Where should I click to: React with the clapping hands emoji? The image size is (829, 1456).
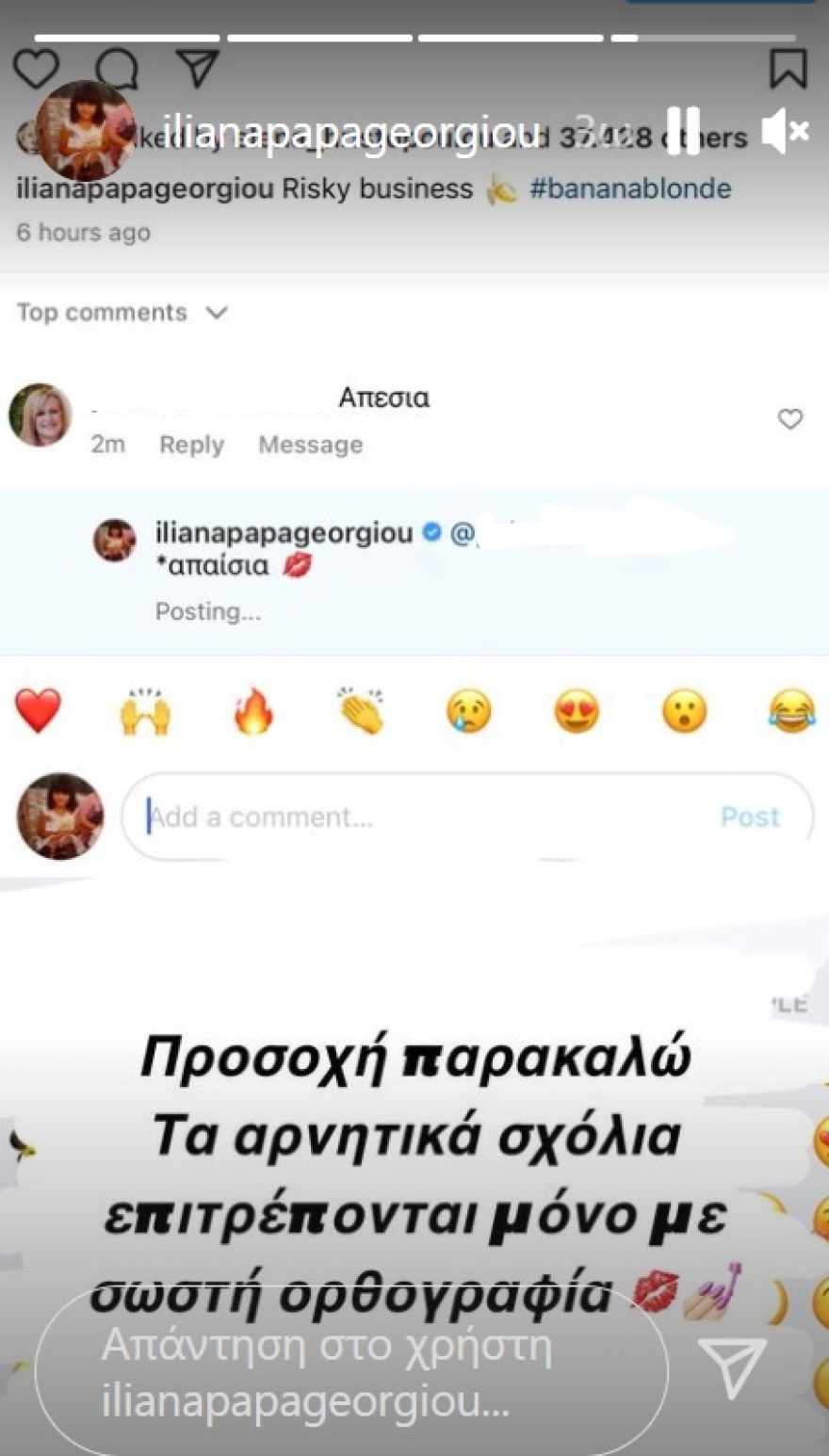tap(361, 713)
